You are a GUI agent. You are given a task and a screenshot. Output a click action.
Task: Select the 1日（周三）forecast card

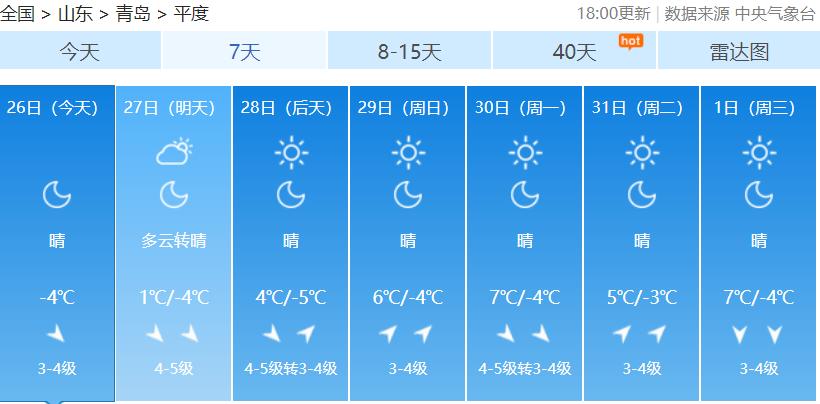click(x=759, y=242)
